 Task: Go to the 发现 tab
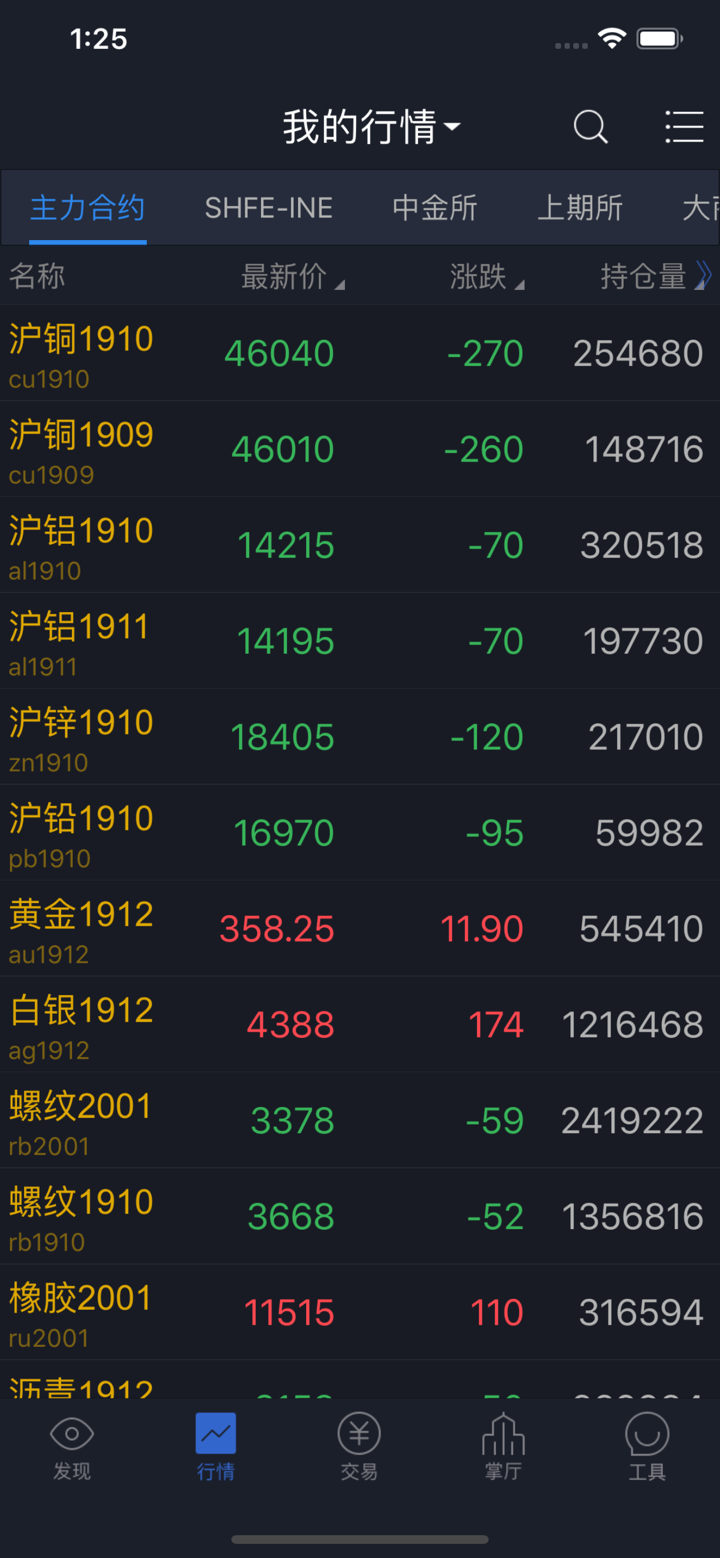click(x=72, y=1448)
